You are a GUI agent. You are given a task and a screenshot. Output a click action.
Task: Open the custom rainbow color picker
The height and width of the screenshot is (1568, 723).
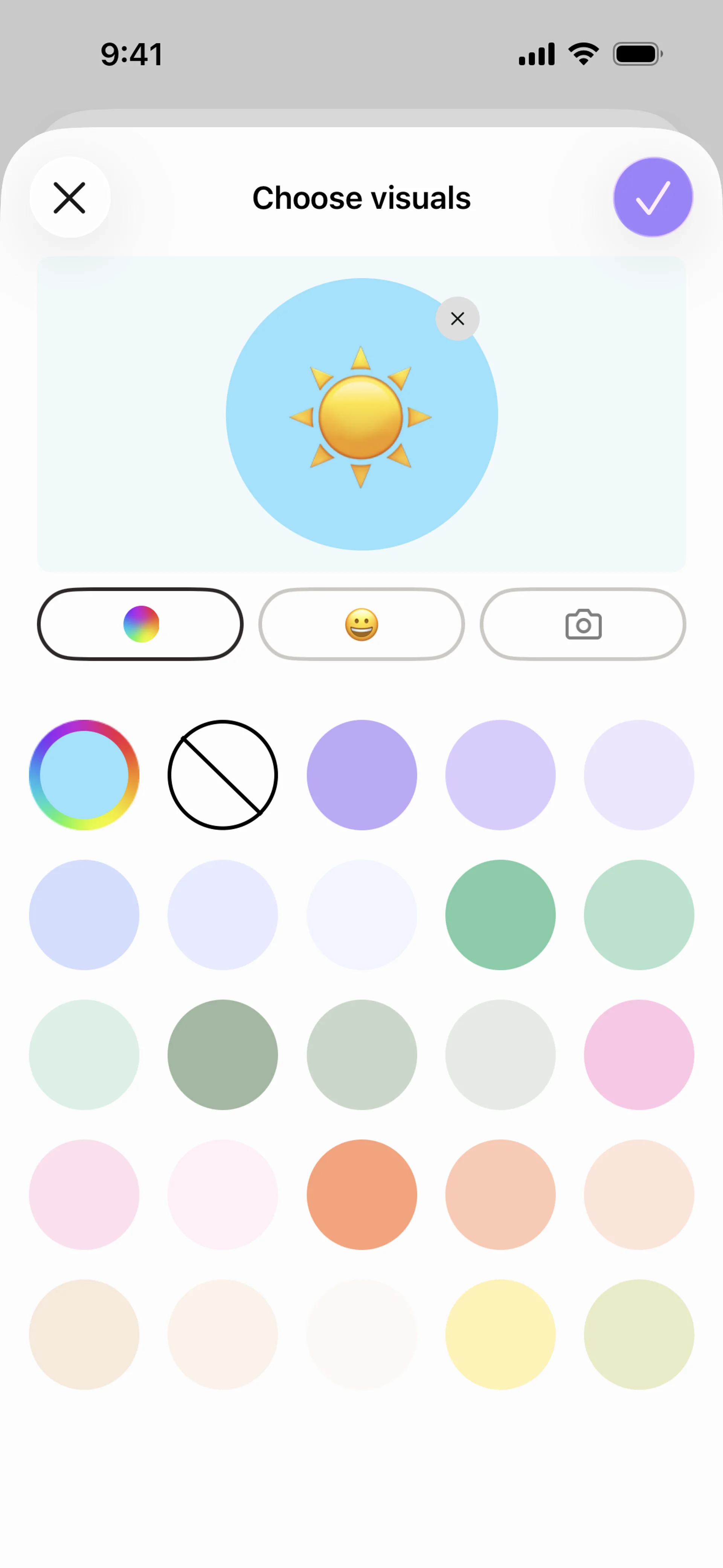(84, 774)
